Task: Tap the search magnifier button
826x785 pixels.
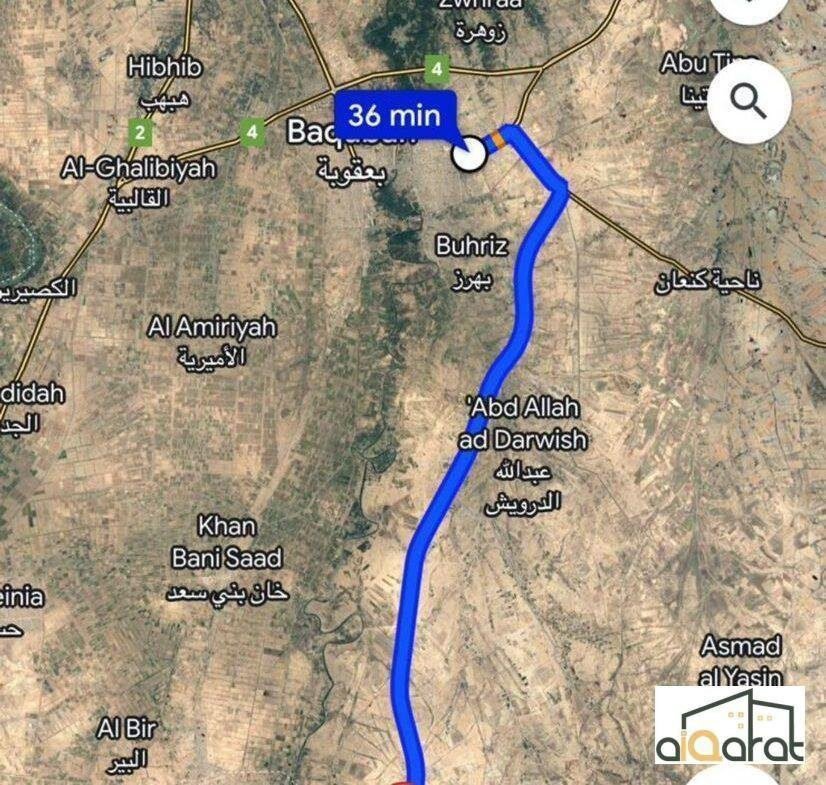Action: point(749,100)
